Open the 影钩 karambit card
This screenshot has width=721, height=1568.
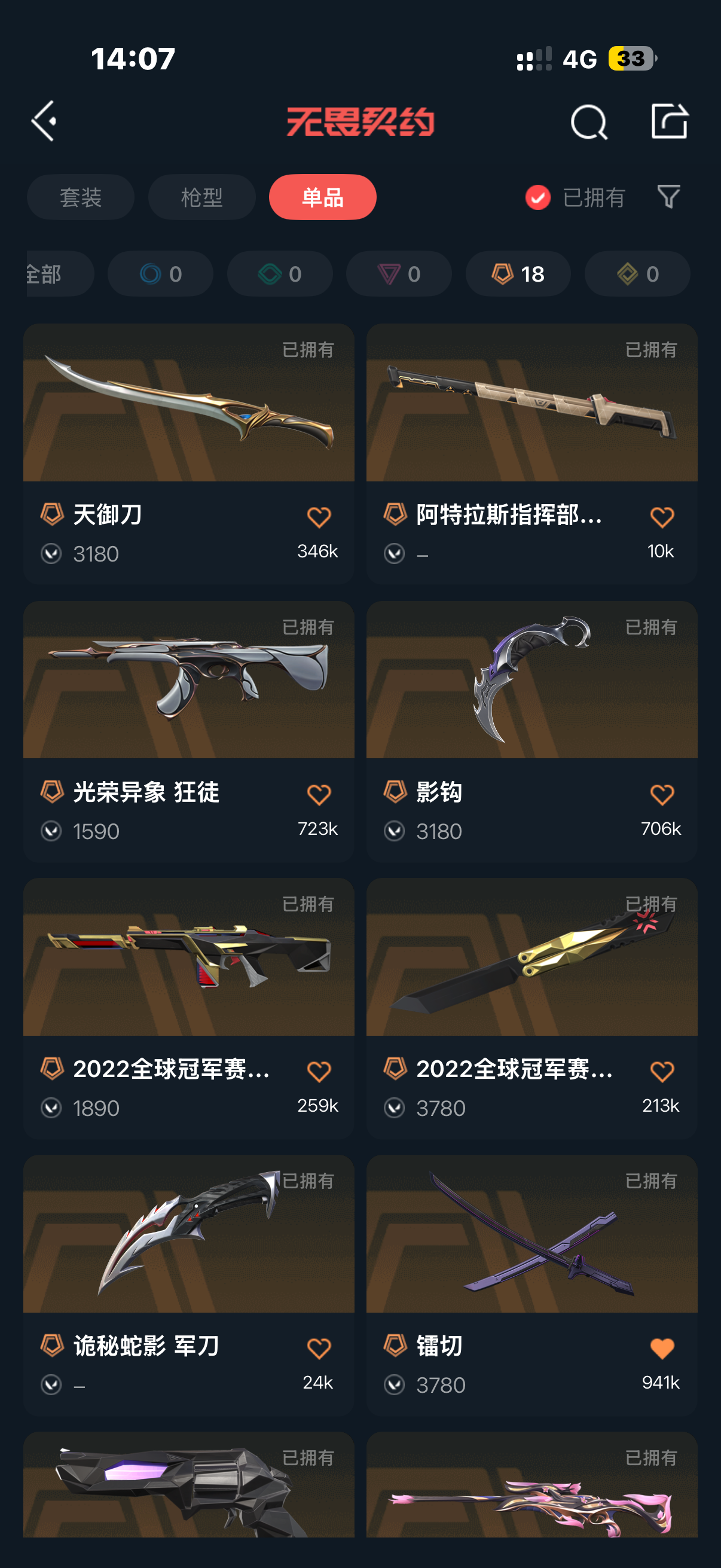tap(531, 700)
